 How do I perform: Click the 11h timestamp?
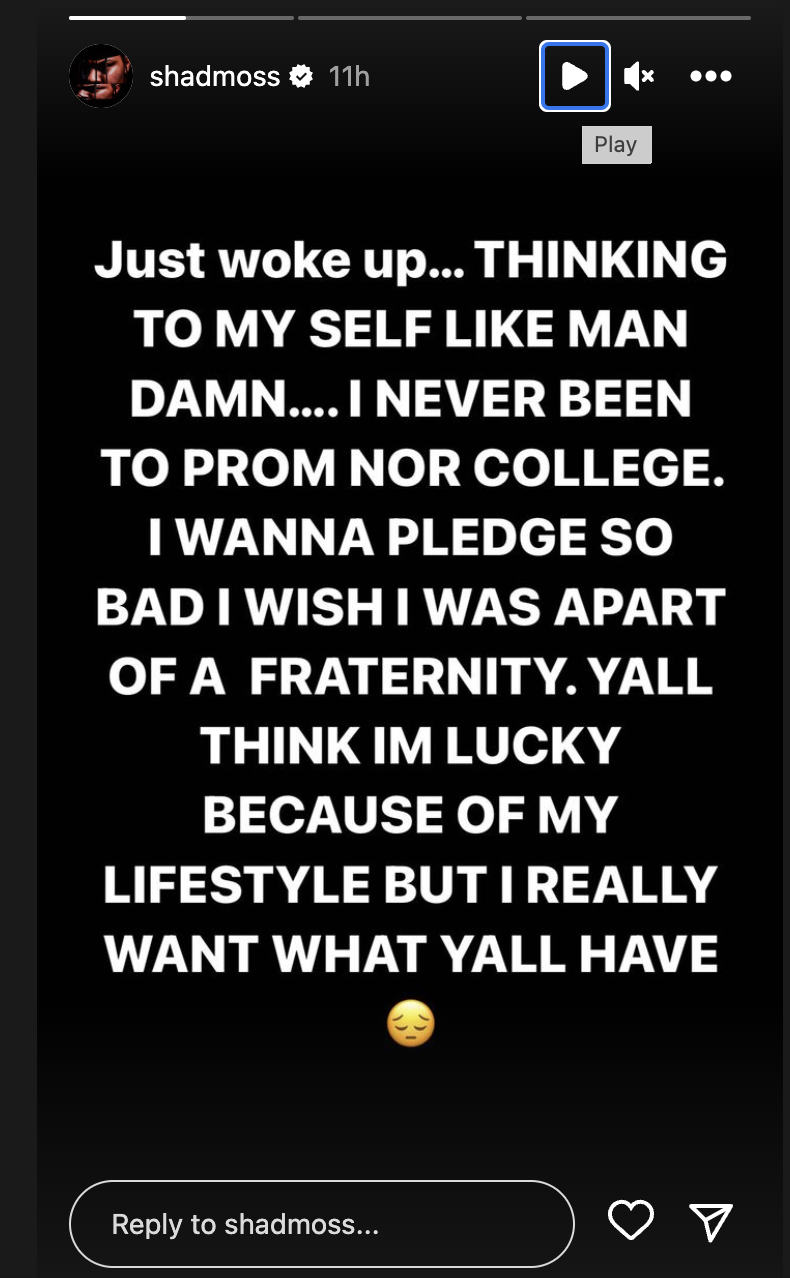(349, 76)
